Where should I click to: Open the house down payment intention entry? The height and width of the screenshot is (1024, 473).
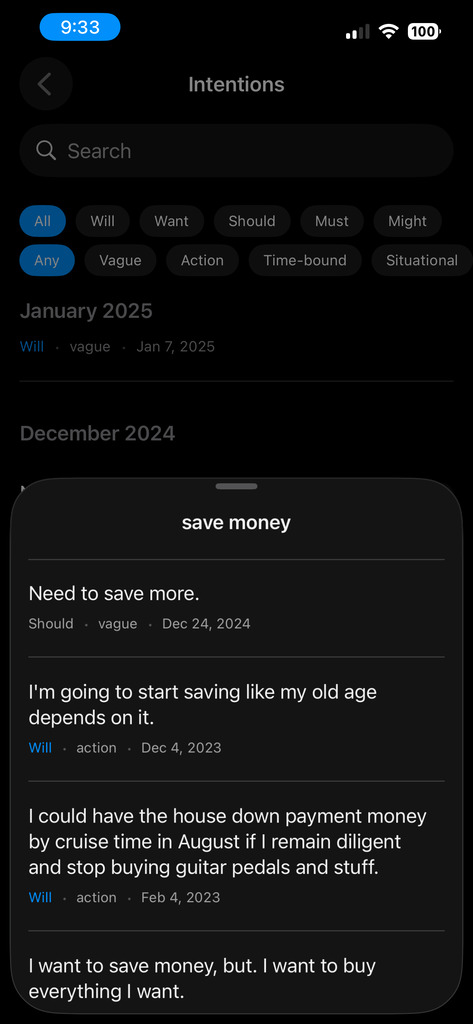pyautogui.click(x=236, y=856)
